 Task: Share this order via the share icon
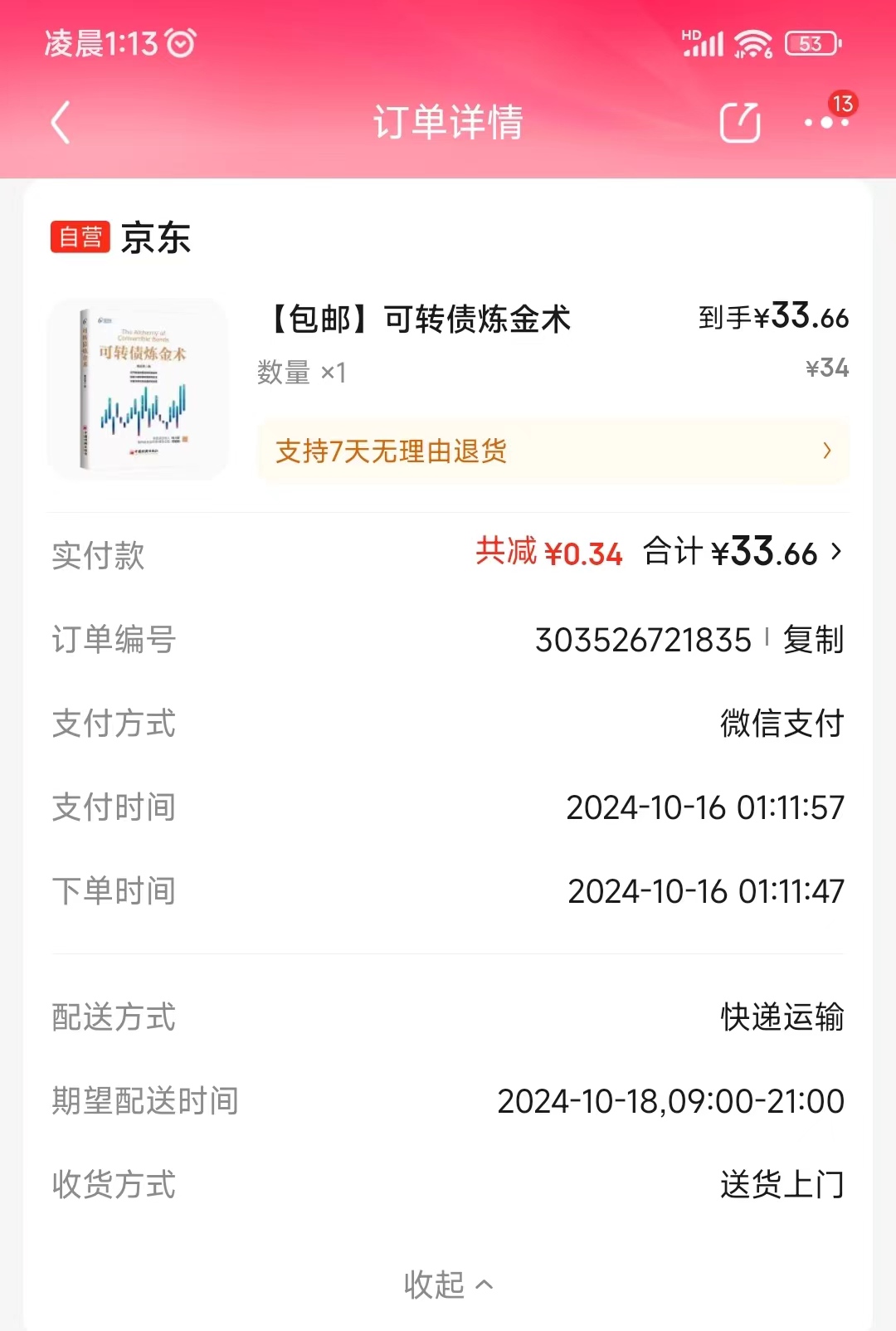click(x=739, y=123)
